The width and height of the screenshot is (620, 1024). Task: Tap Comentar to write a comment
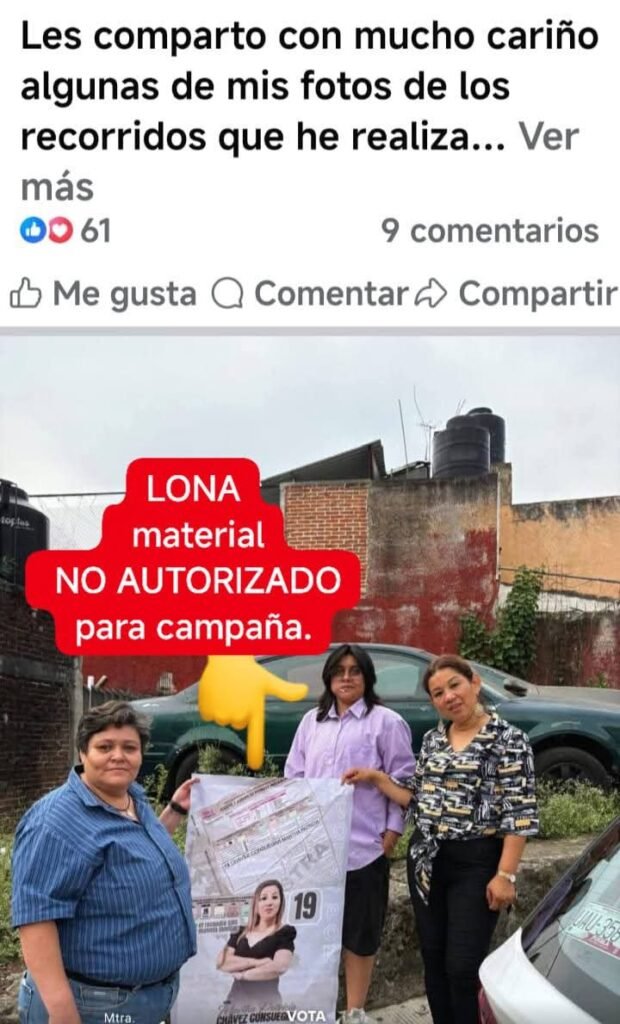click(x=315, y=294)
